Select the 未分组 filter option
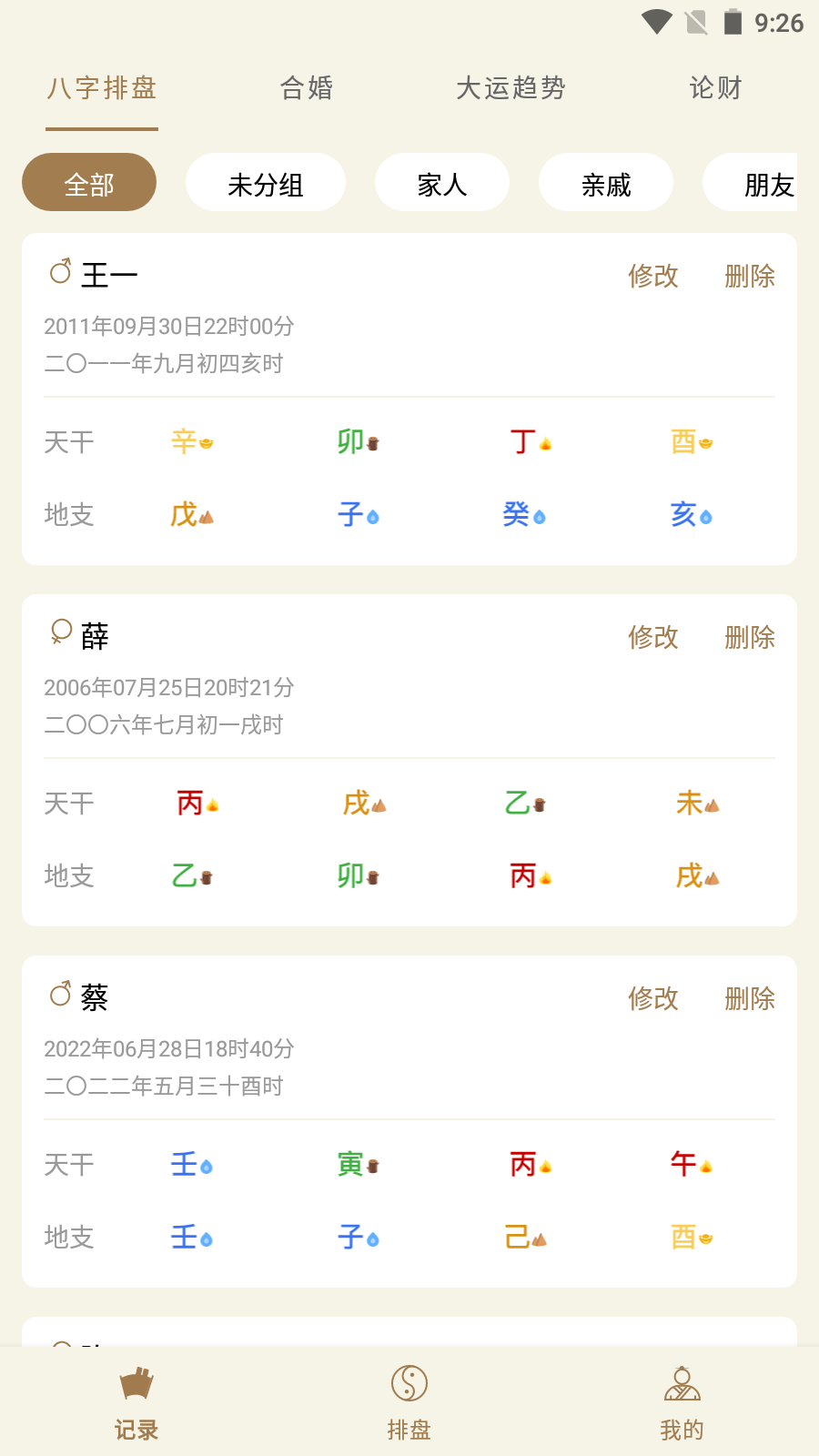This screenshot has height=1456, width=819. pyautogui.click(x=265, y=182)
